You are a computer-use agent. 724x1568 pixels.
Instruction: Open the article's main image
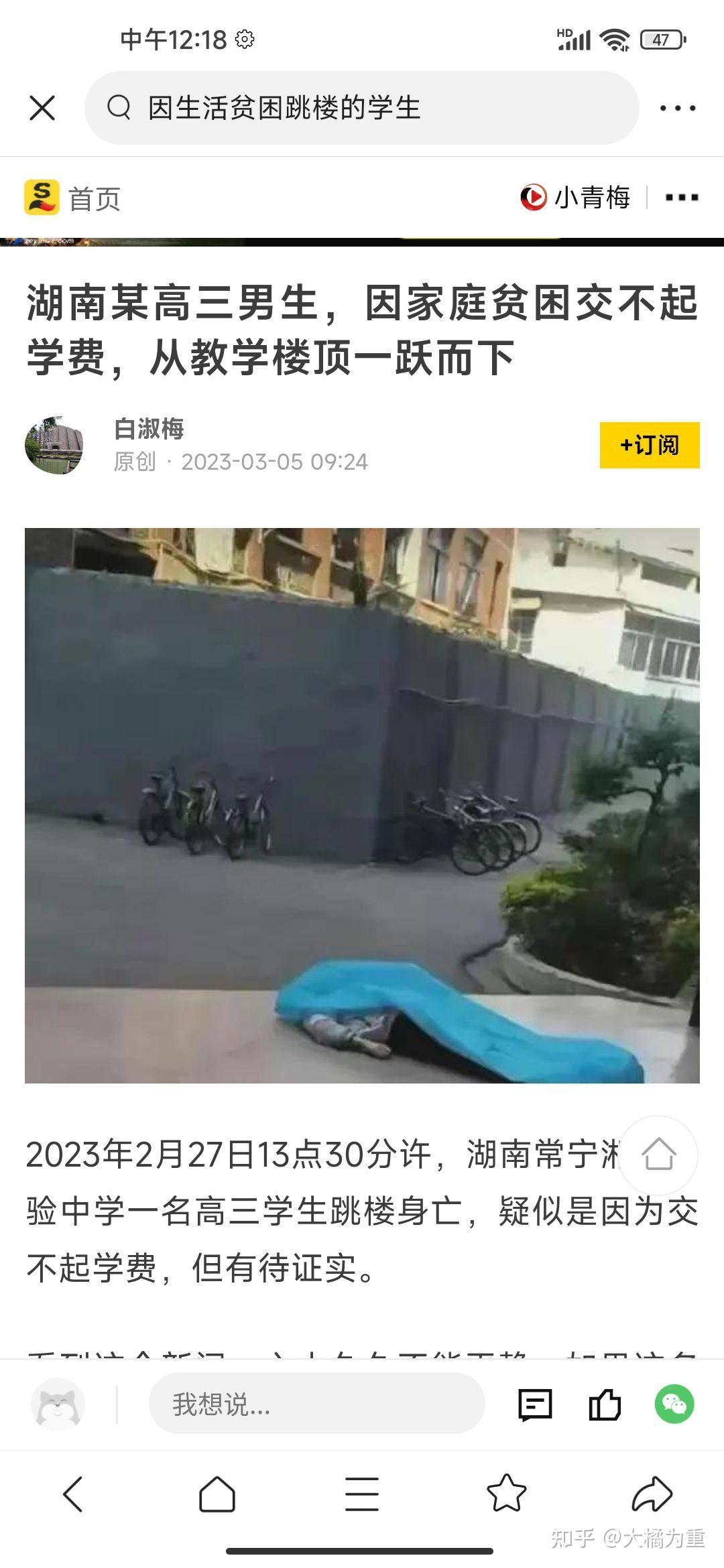[x=362, y=805]
